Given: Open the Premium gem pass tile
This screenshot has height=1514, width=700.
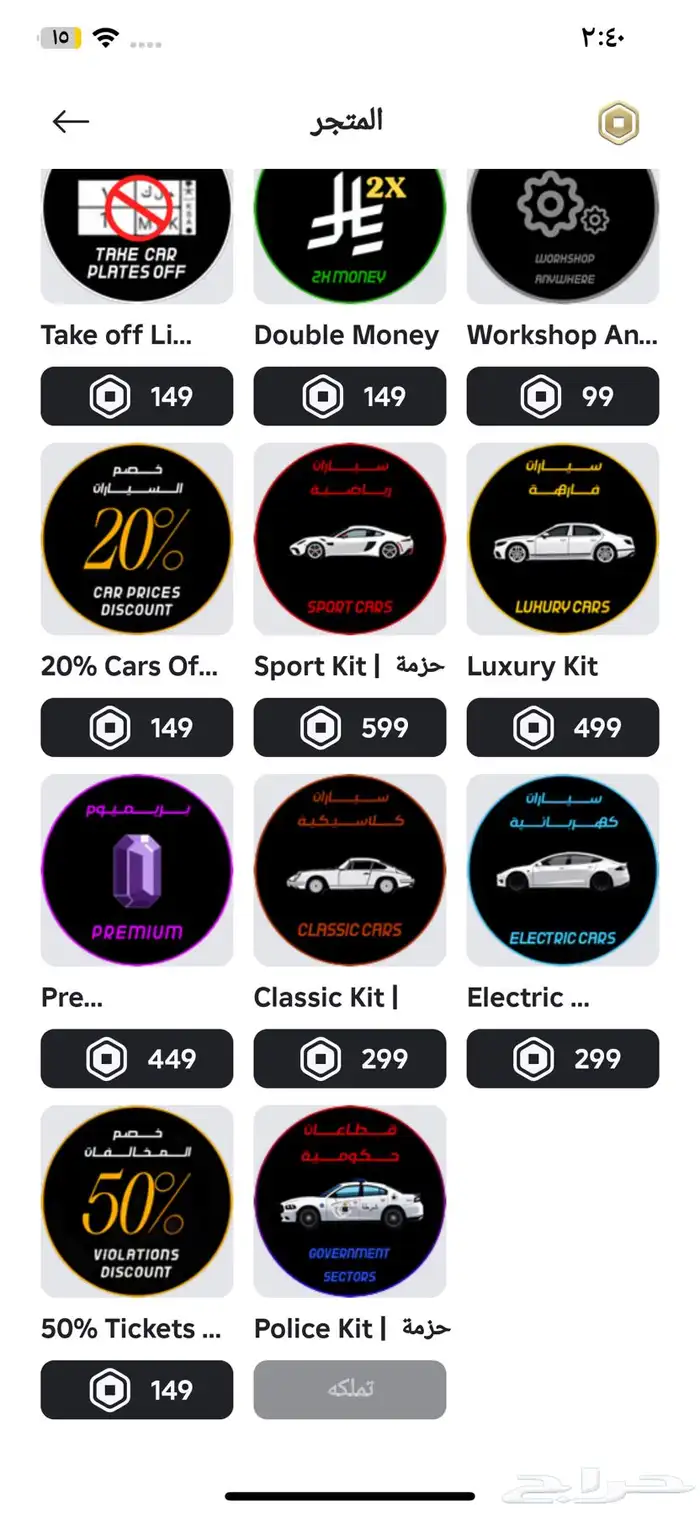Looking at the screenshot, I should (137, 871).
